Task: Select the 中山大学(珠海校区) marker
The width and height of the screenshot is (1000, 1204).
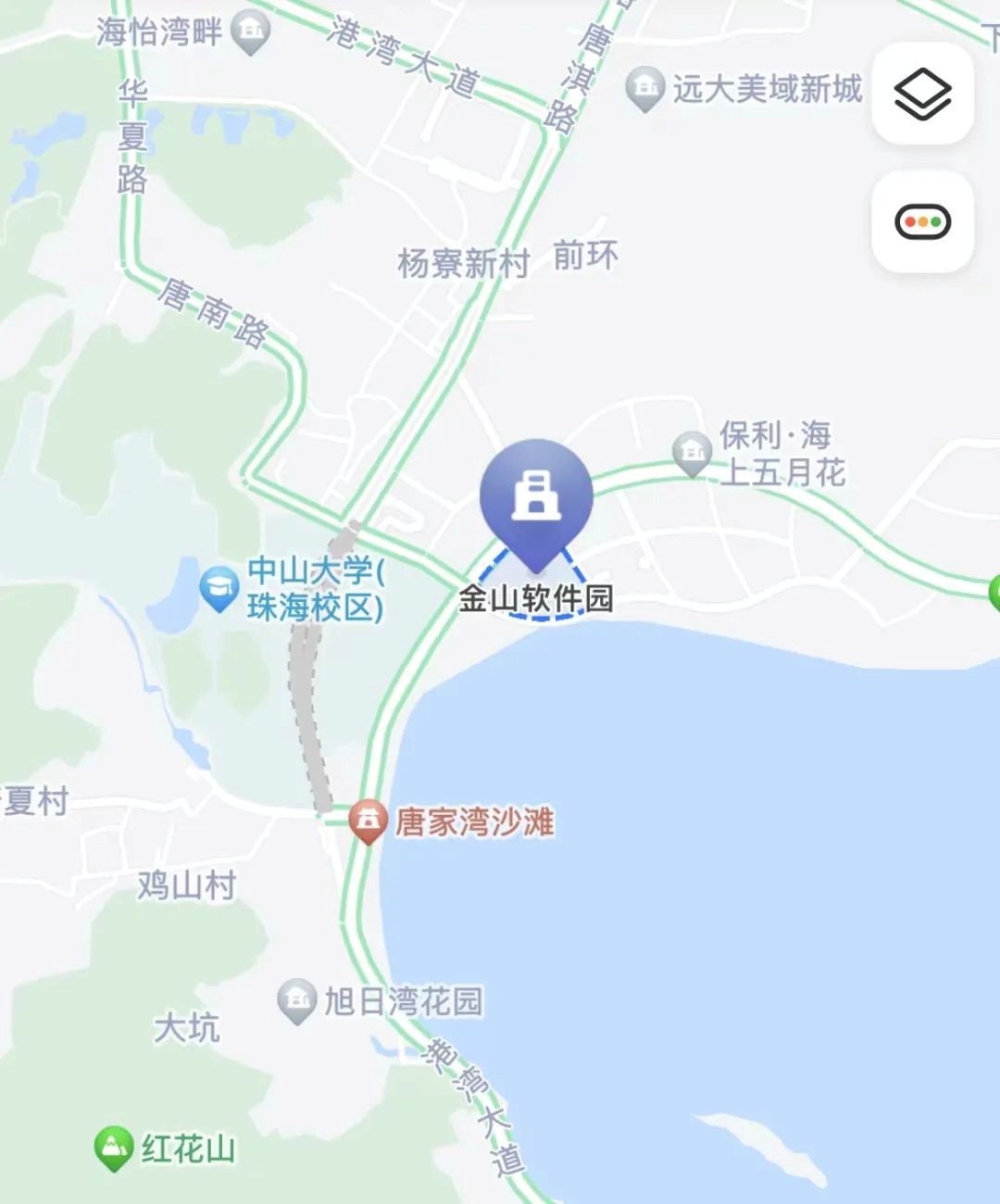Action: click(219, 590)
